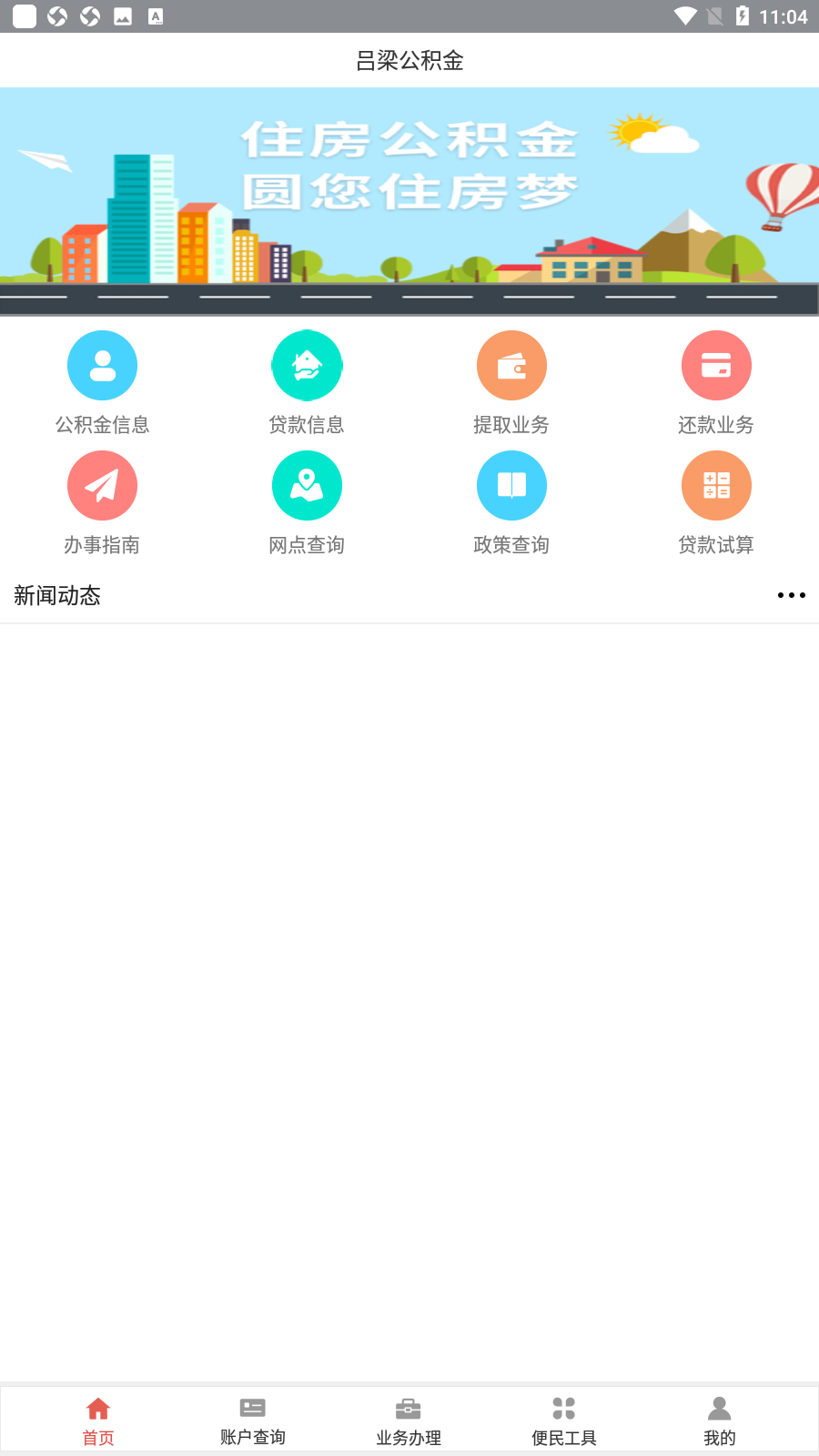Open 政策查询 policy lookup
819x1456 pixels.
coord(511,485)
